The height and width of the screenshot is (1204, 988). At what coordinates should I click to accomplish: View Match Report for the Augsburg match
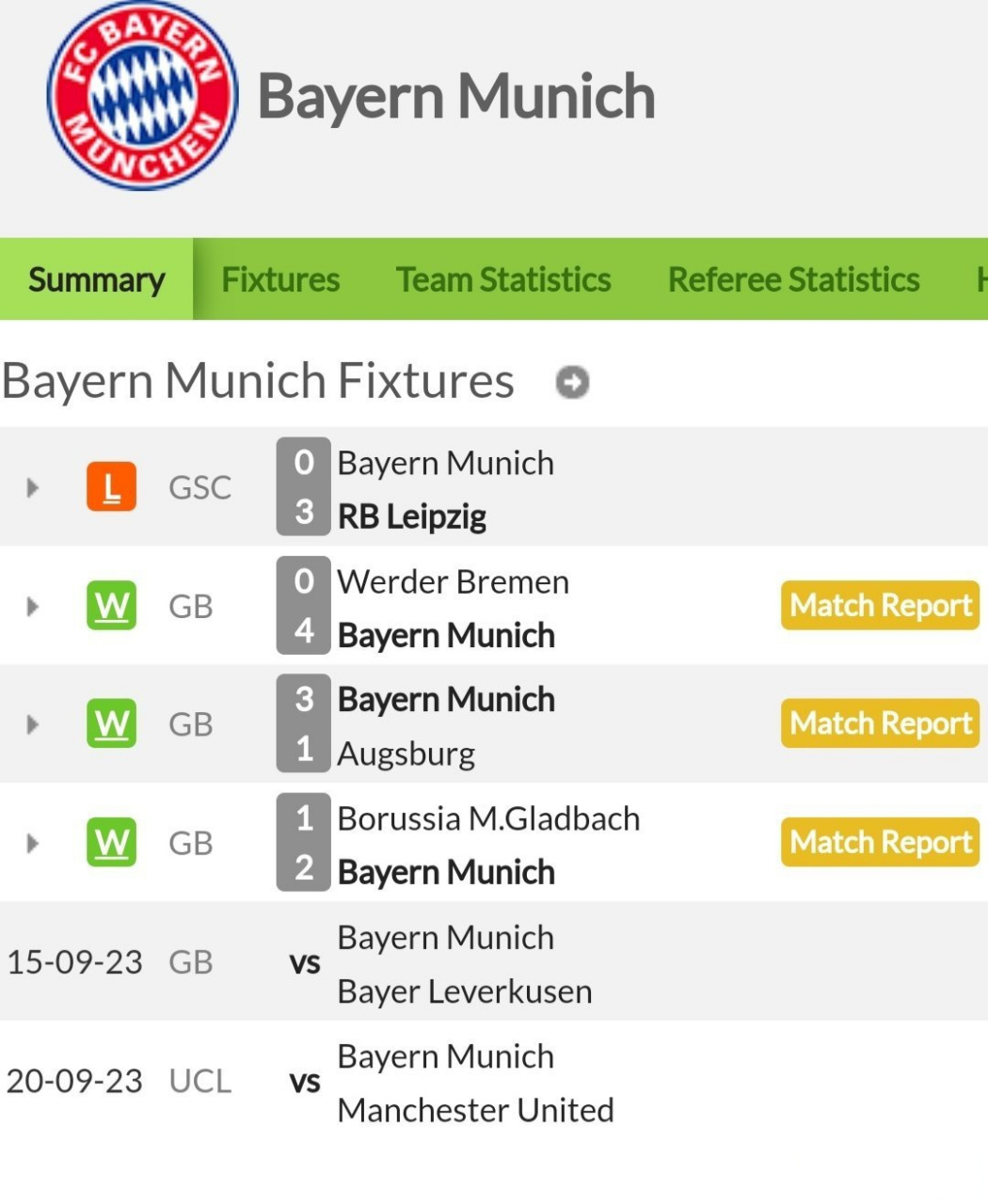click(x=880, y=723)
